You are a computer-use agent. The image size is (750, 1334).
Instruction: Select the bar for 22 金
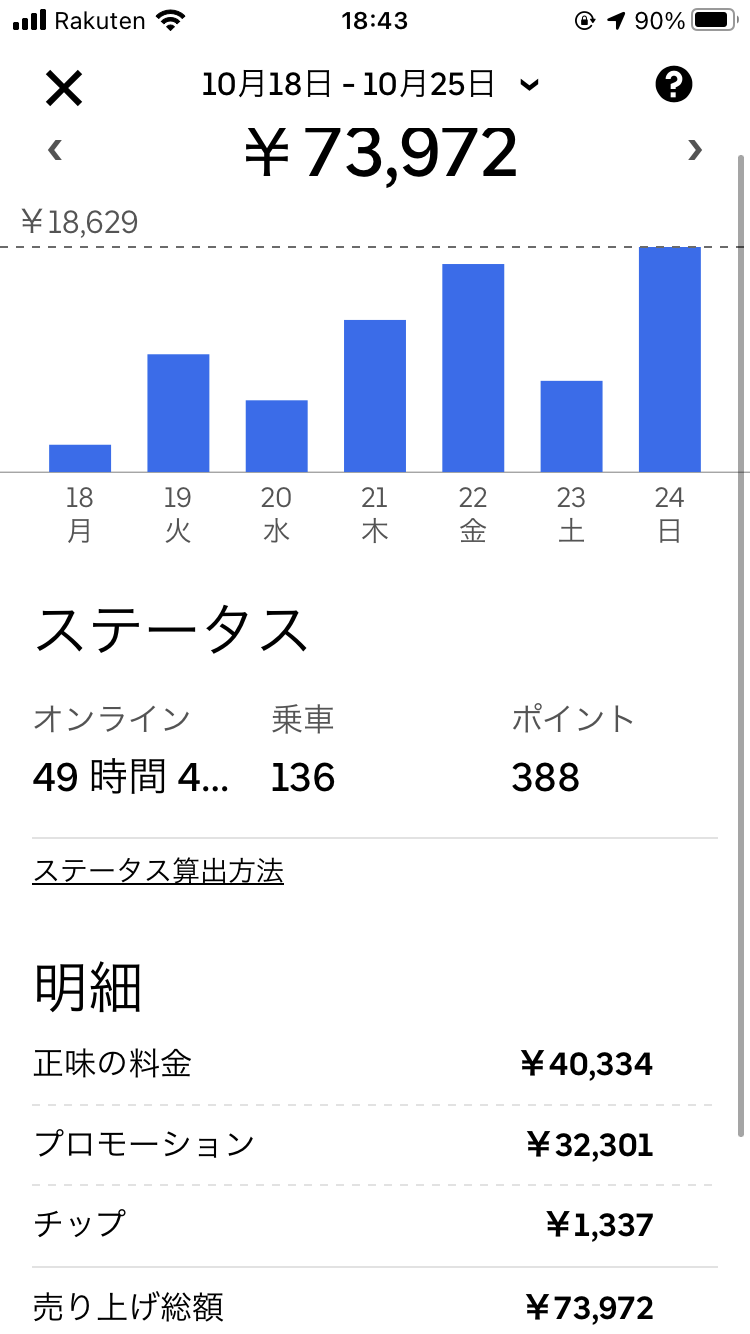click(473, 368)
